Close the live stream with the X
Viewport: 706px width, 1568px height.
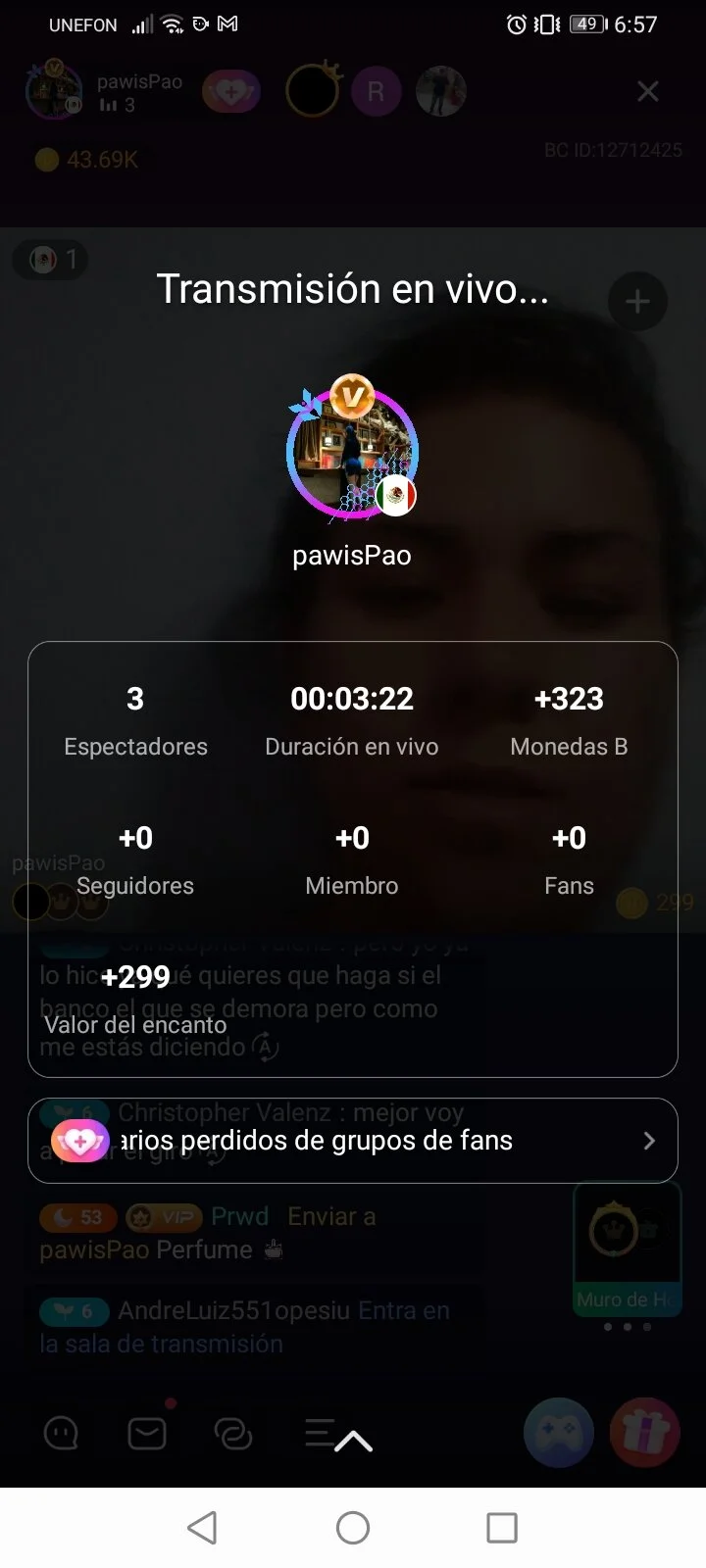(648, 91)
